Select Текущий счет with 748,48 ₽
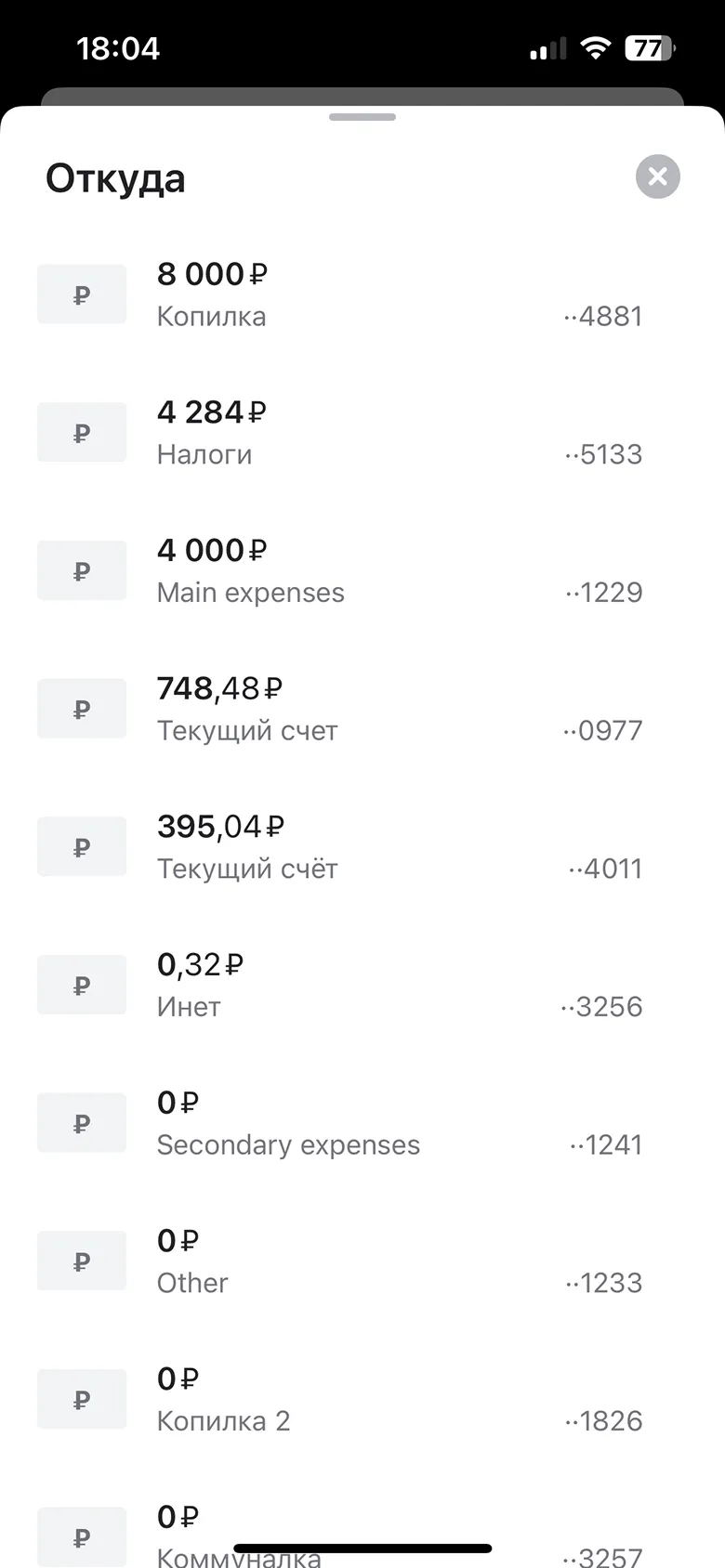The width and height of the screenshot is (725, 1568). click(x=362, y=708)
